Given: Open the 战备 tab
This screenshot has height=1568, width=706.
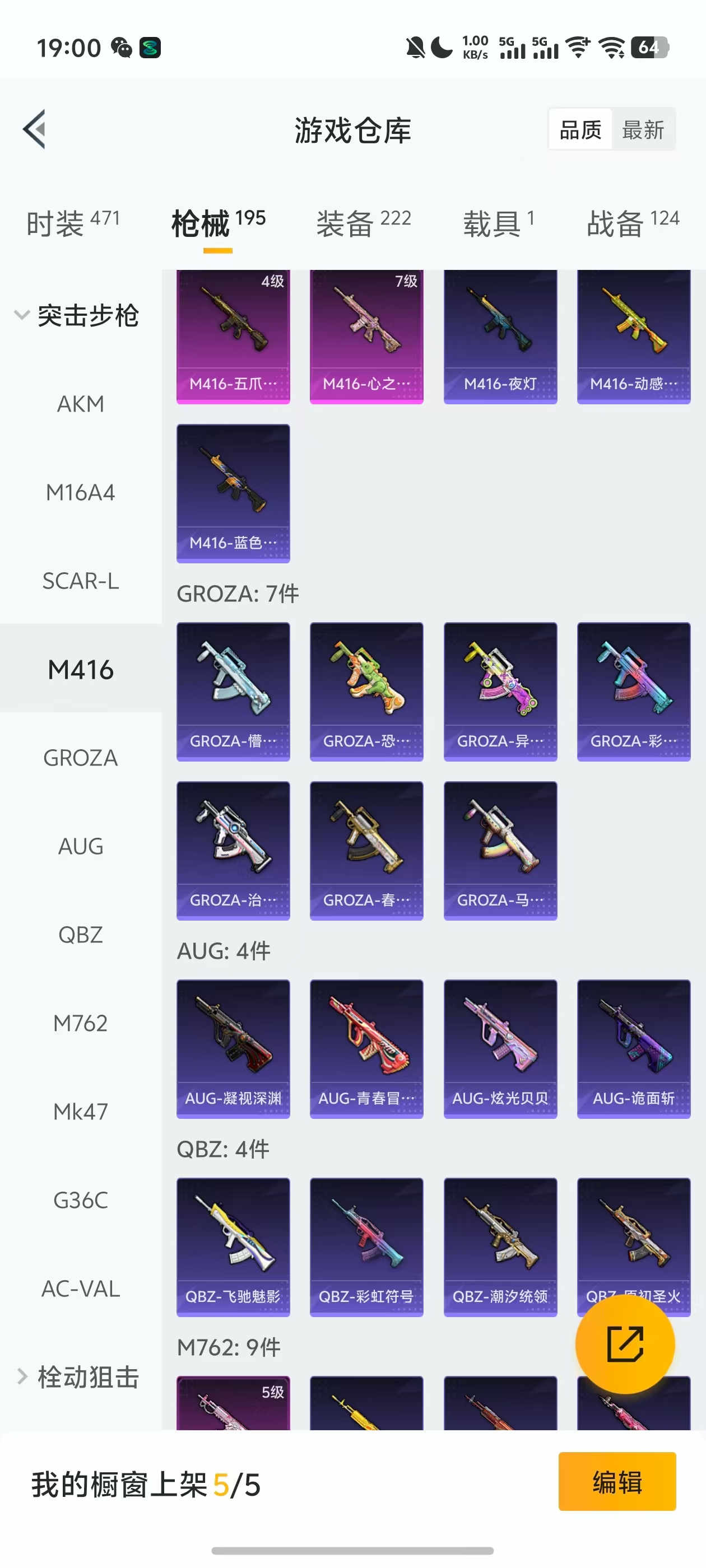Looking at the screenshot, I should coord(632,223).
